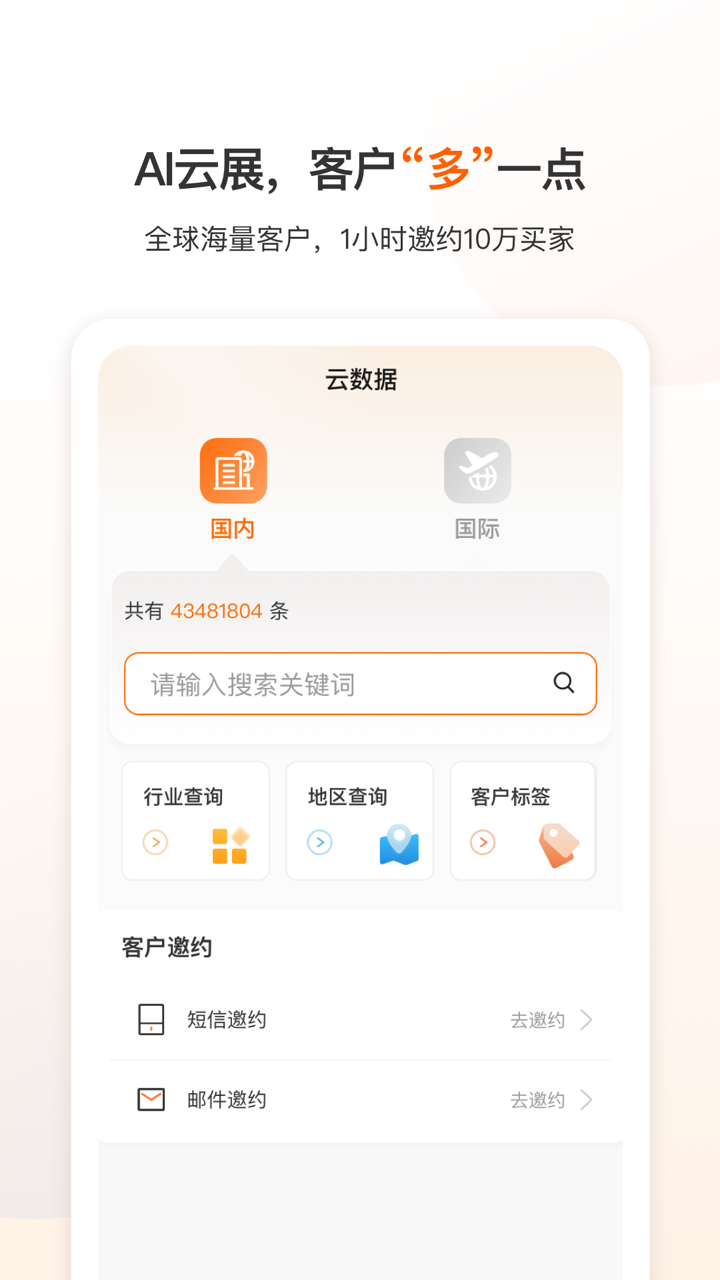Expand 客户标签 via its circular arrow

pyautogui.click(x=483, y=843)
